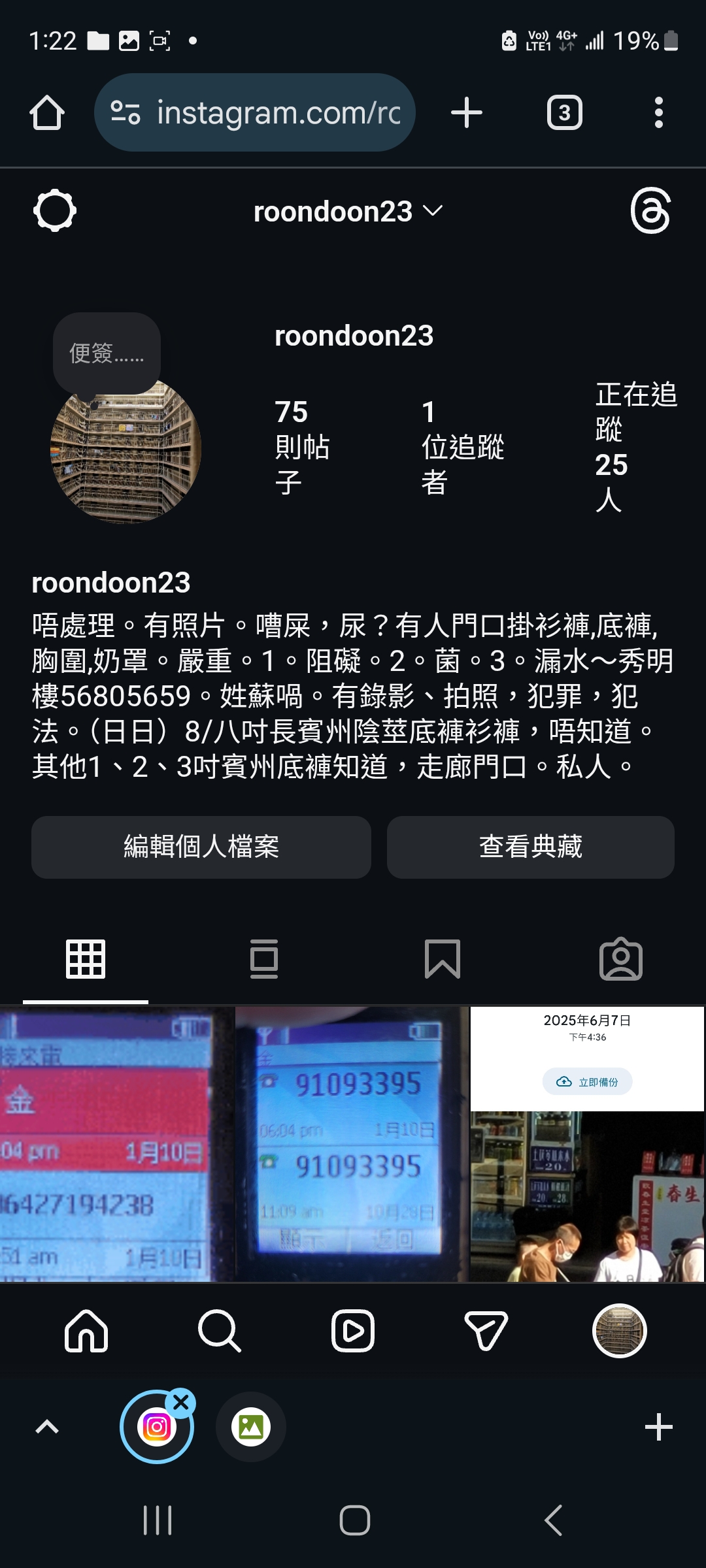Image resolution: width=706 pixels, height=1568 pixels.
Task: Open Instagram settings gear icon
Action: click(x=55, y=210)
